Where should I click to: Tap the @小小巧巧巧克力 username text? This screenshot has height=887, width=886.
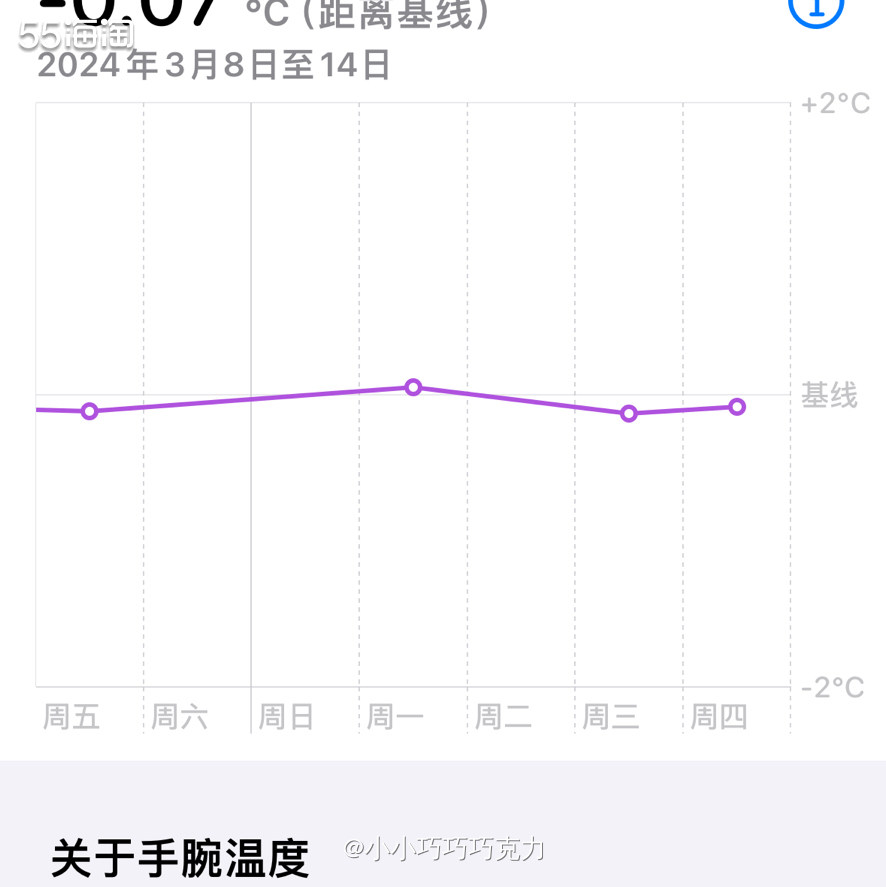click(x=443, y=849)
